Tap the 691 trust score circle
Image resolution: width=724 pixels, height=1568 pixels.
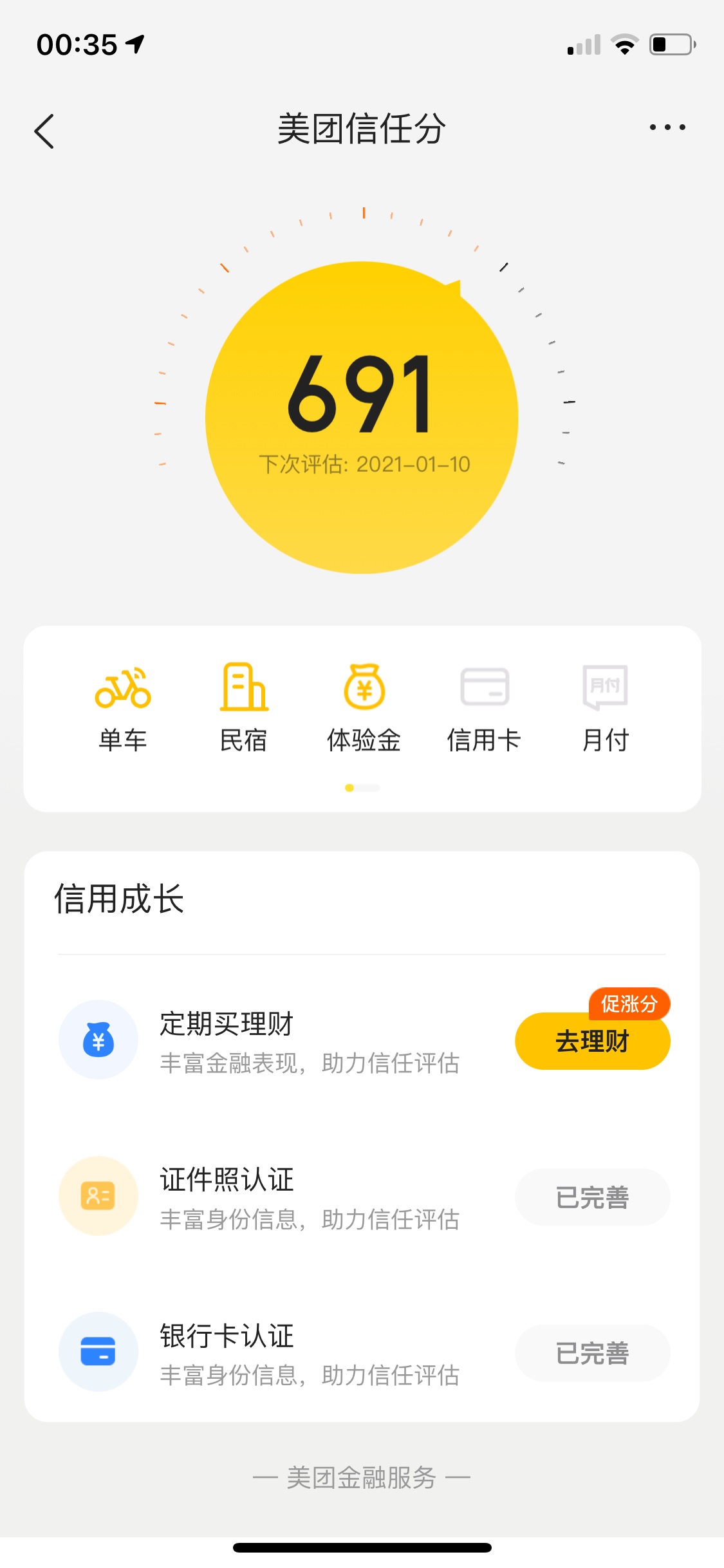click(x=362, y=417)
